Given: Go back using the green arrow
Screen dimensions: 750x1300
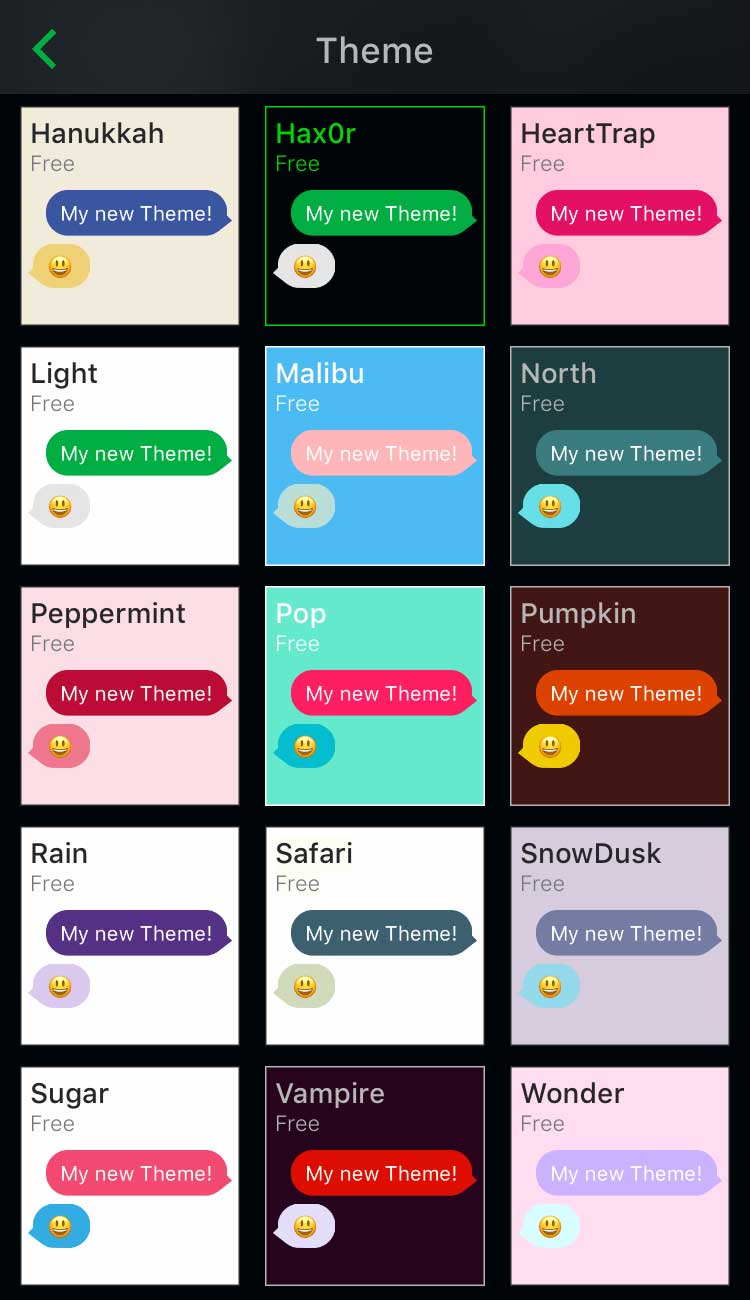Looking at the screenshot, I should [x=45, y=49].
